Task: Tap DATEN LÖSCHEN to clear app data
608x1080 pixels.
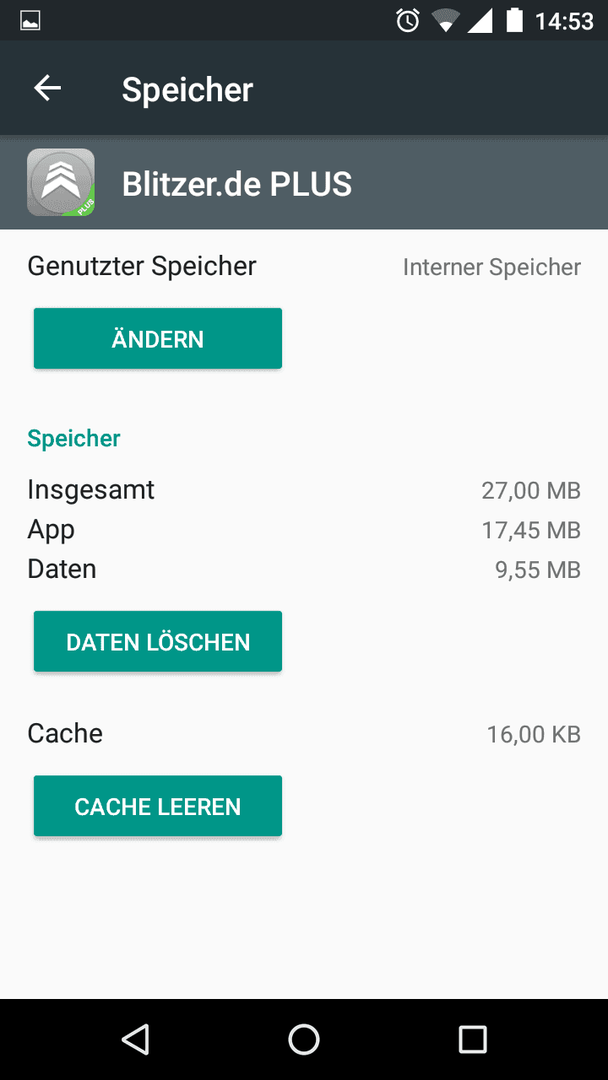Action: coord(158,641)
